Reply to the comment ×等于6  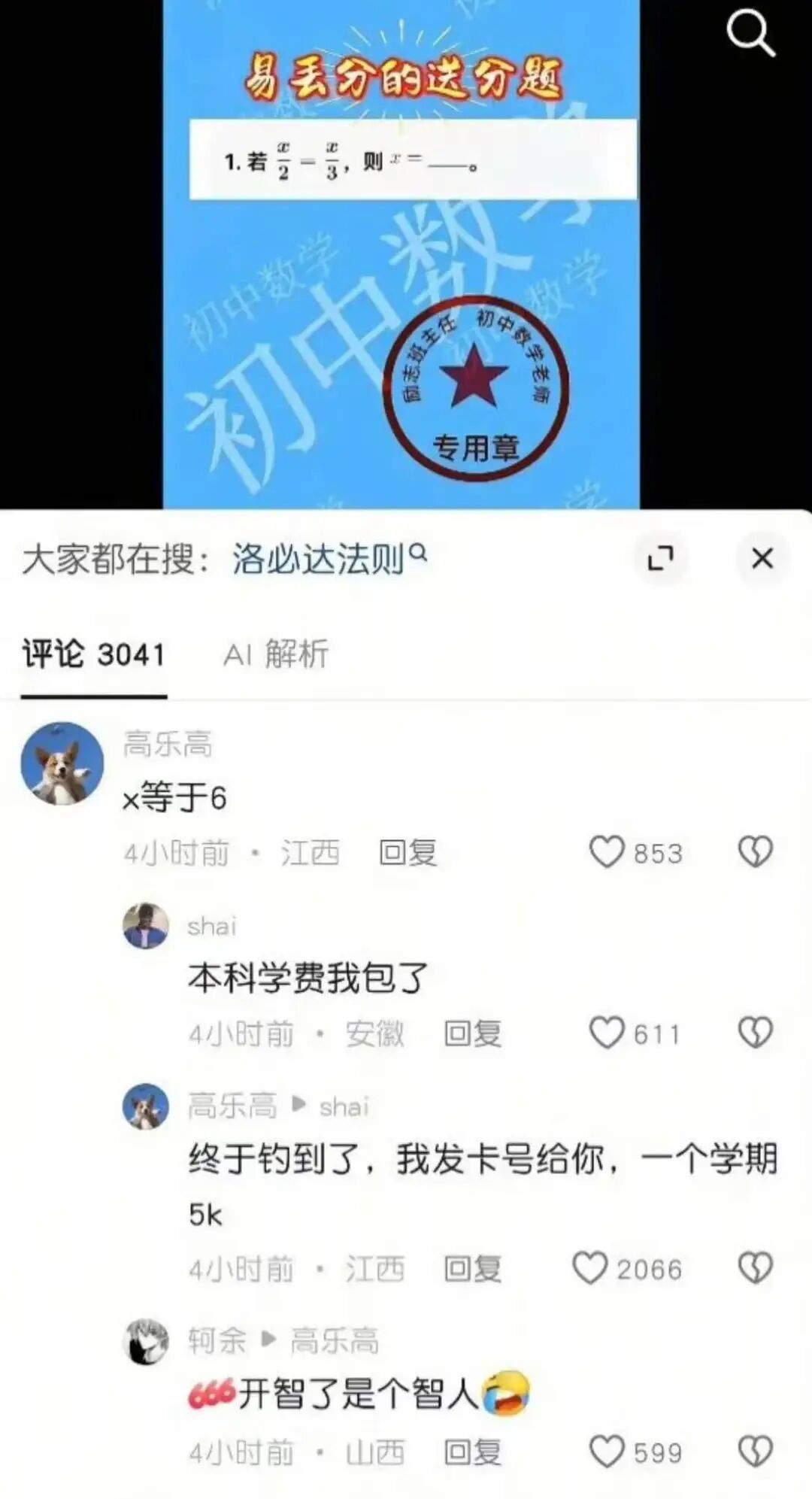pos(408,853)
